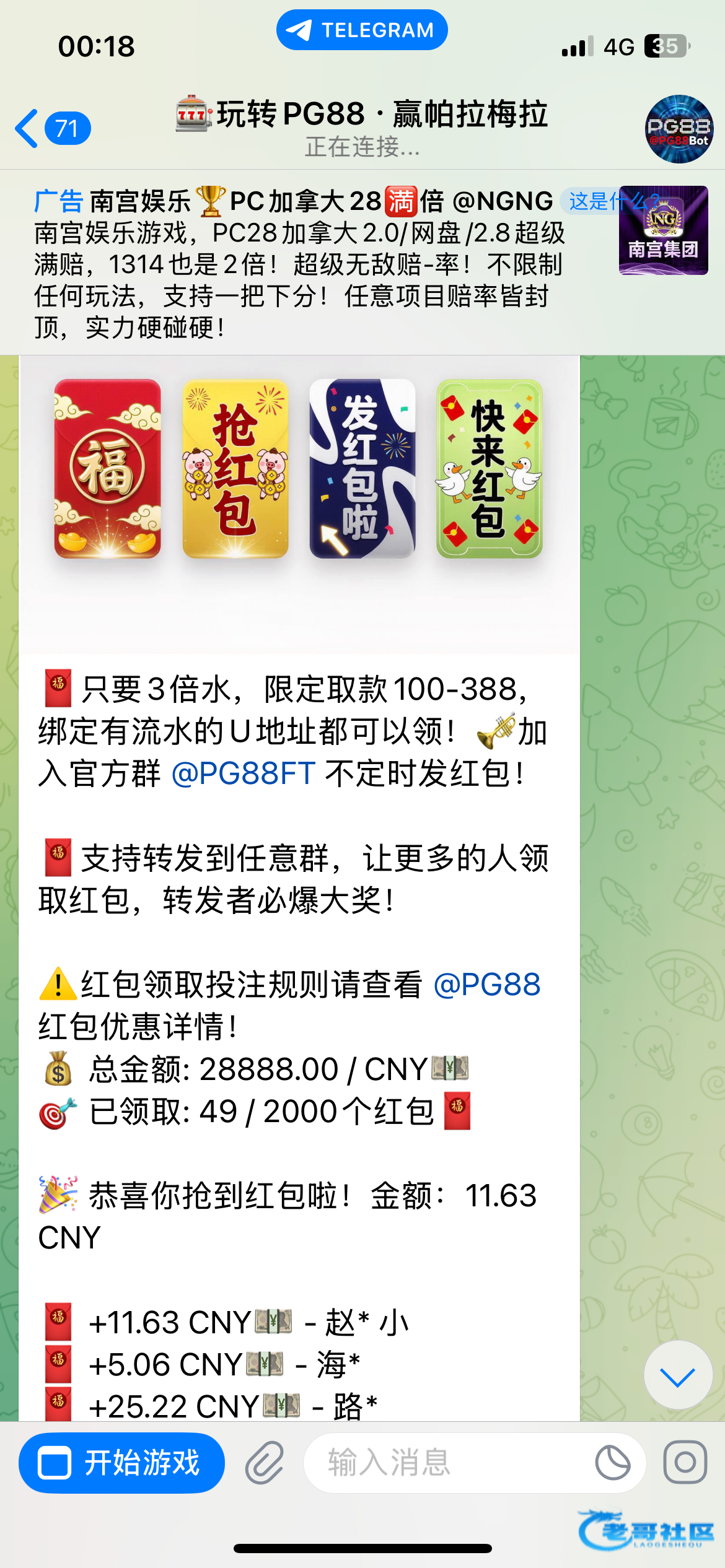Open the @PG88 mention link
725x1568 pixels.
click(487, 985)
